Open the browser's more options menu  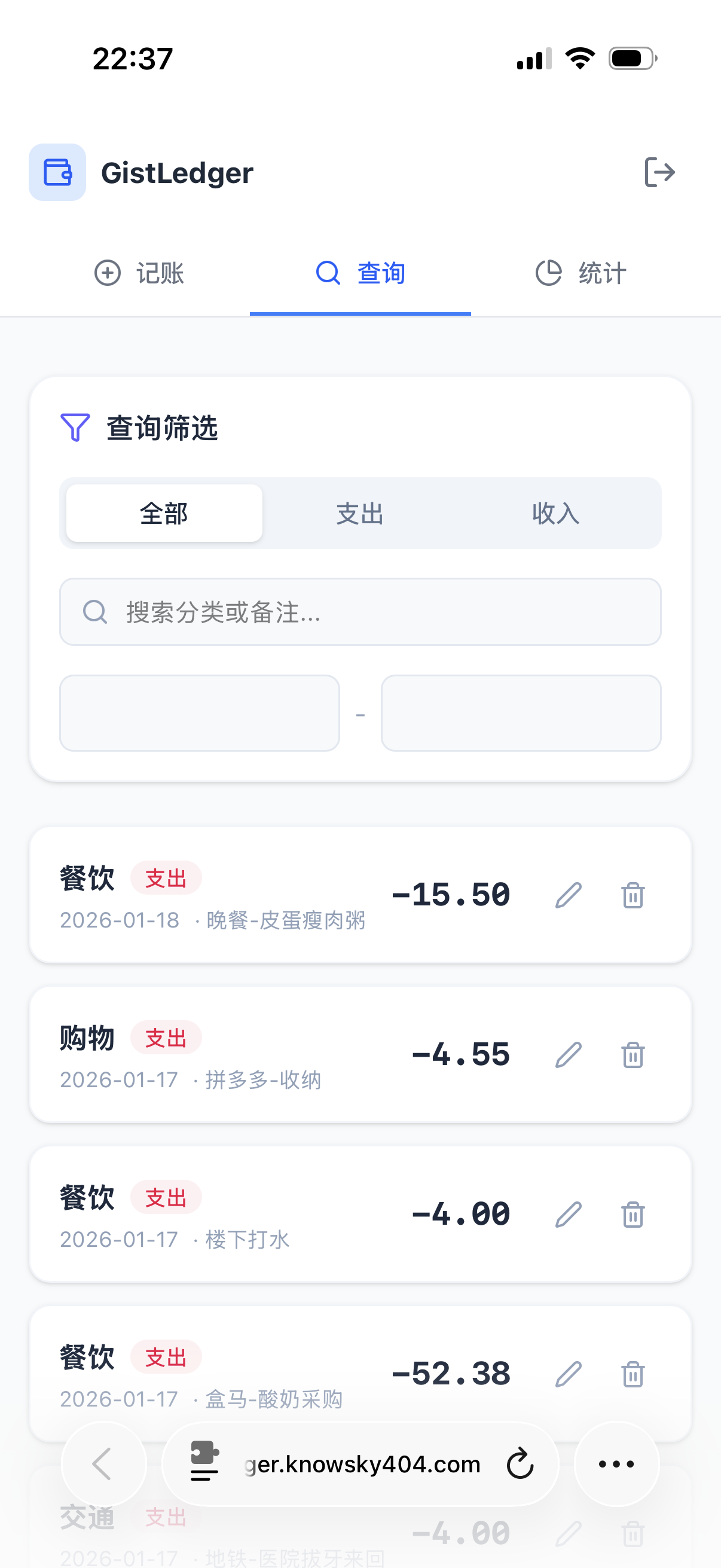616,1464
